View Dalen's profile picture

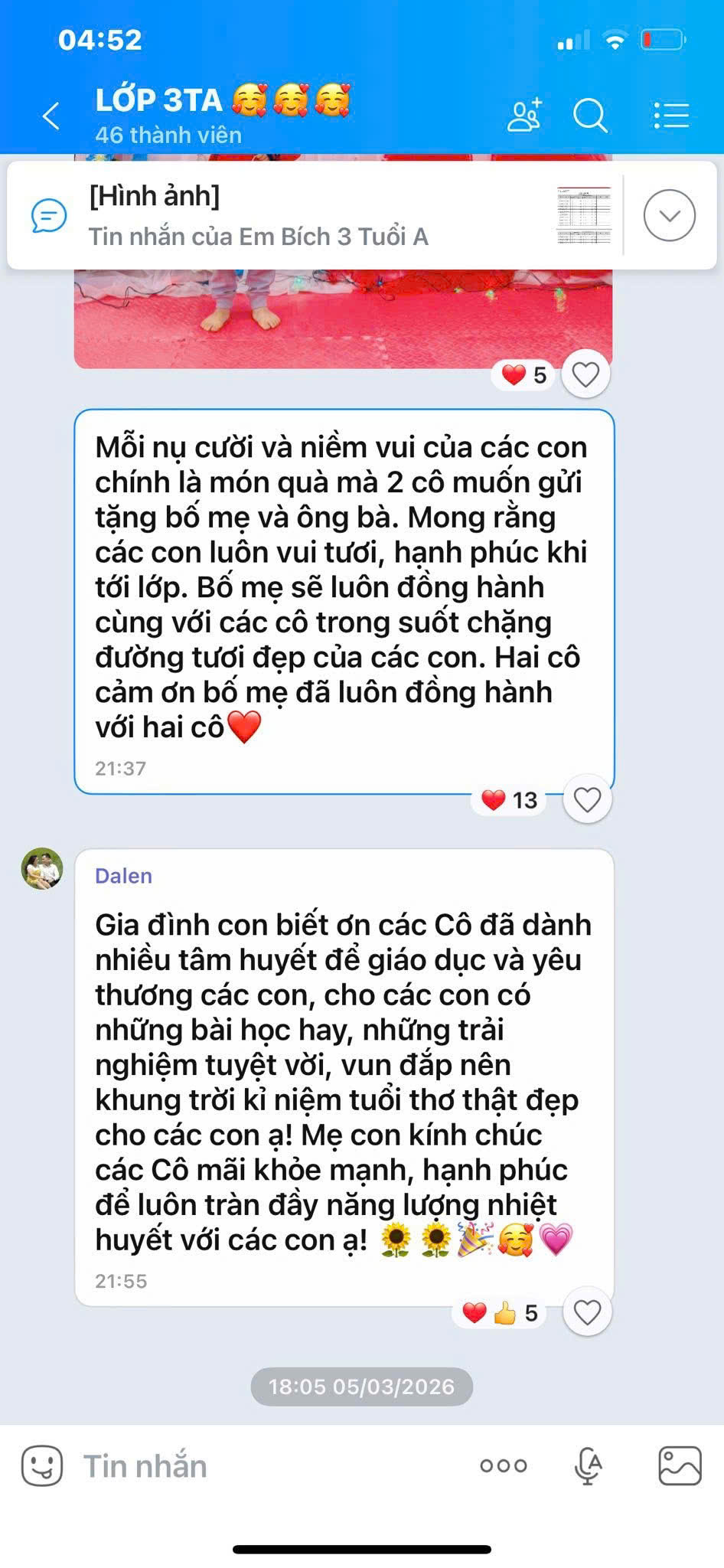[42, 869]
